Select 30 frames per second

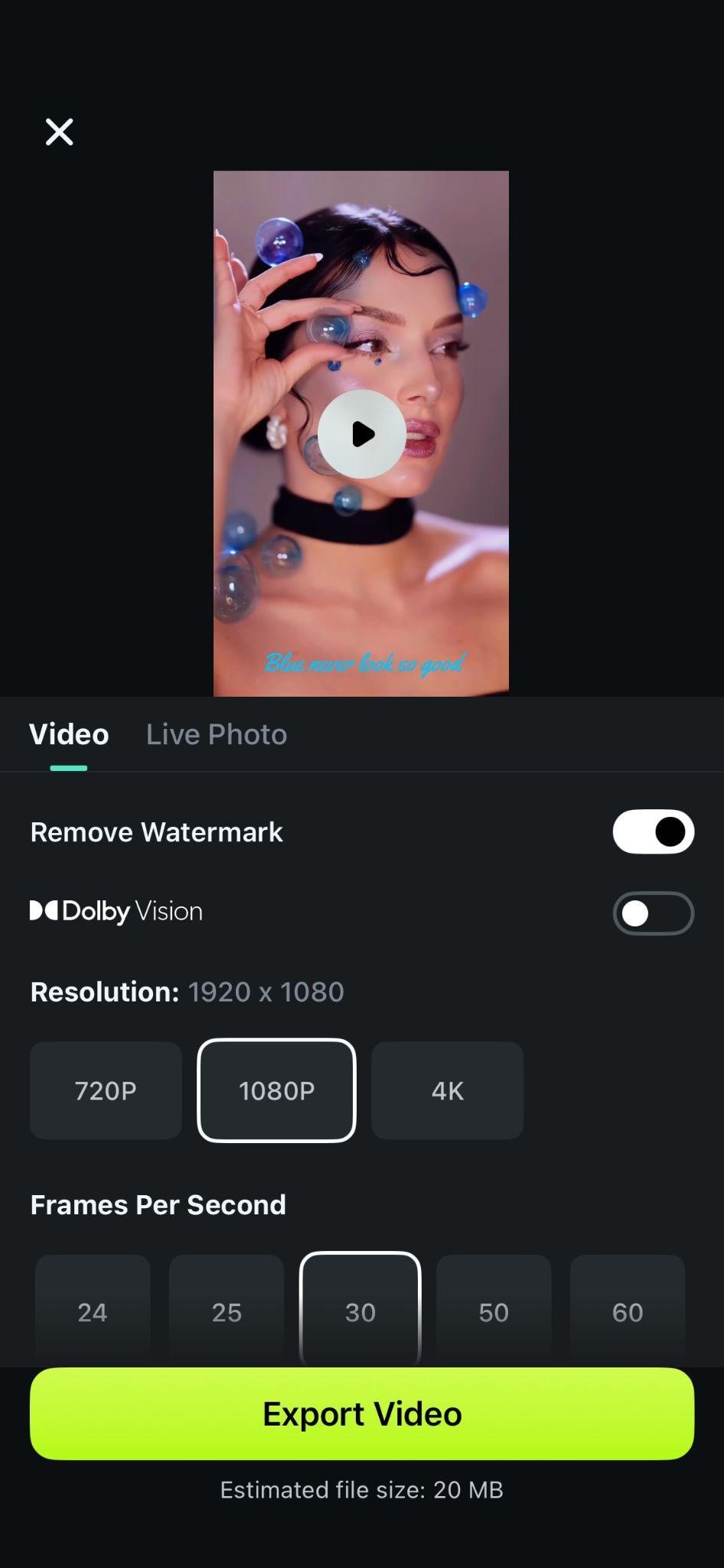[x=360, y=1312]
